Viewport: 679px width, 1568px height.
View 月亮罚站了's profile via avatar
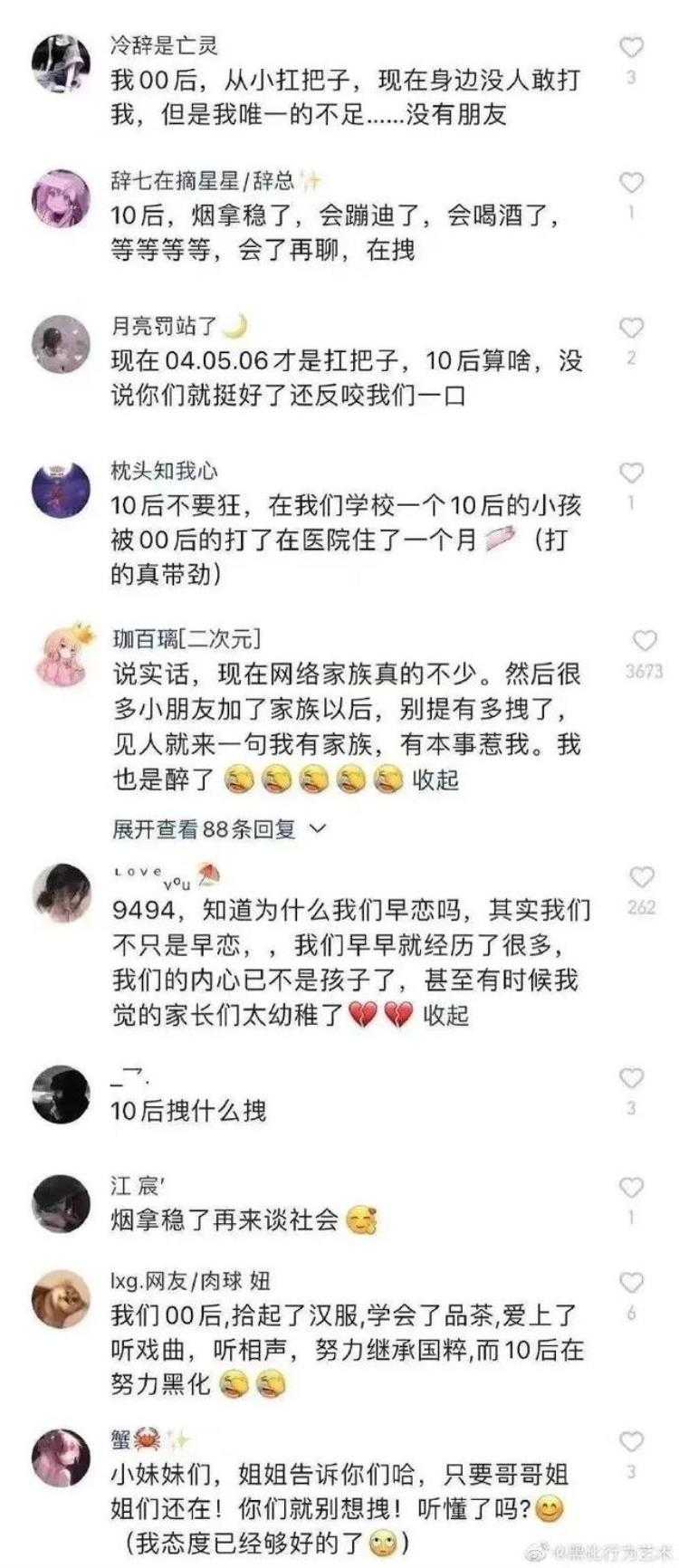click(61, 344)
